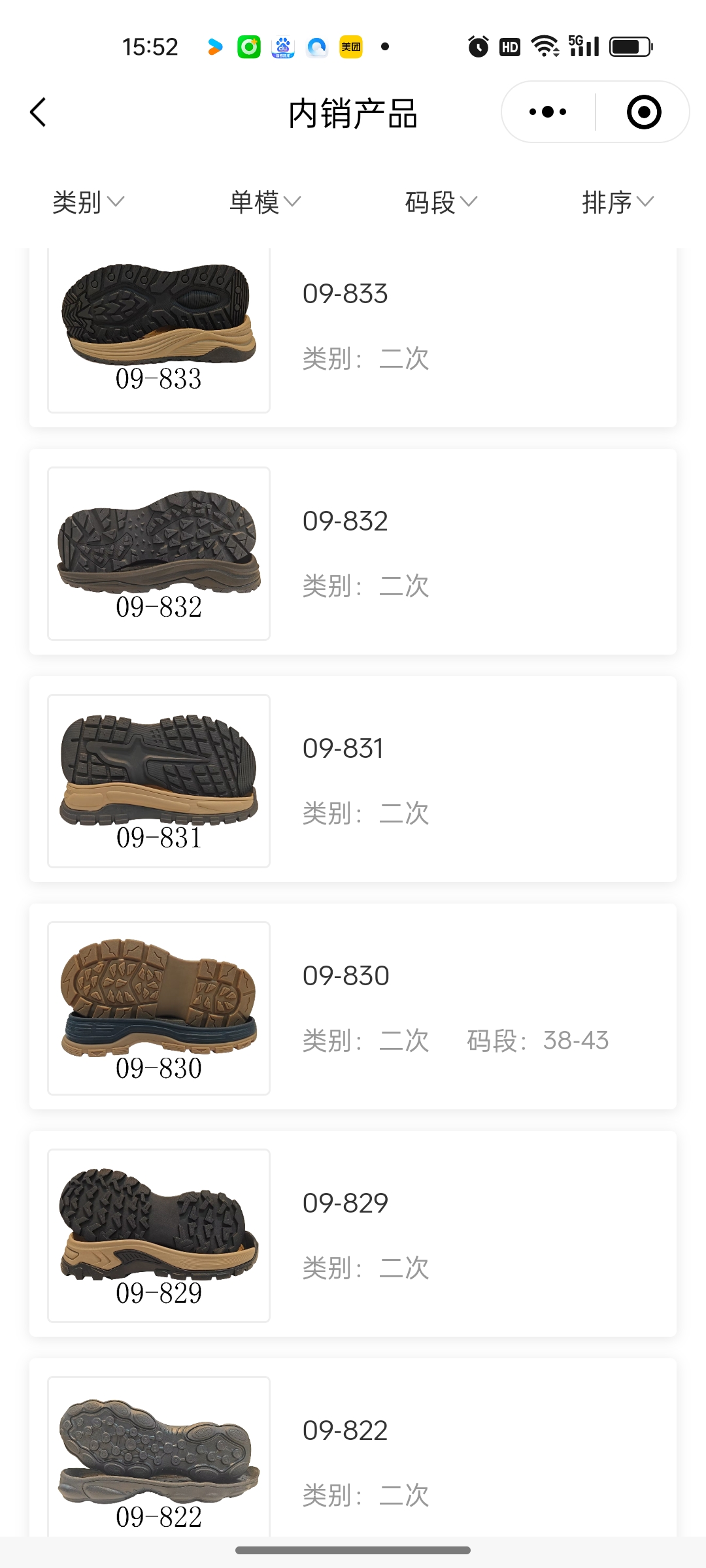View details for sole 09-829
The height and width of the screenshot is (1568, 706).
click(x=353, y=1234)
